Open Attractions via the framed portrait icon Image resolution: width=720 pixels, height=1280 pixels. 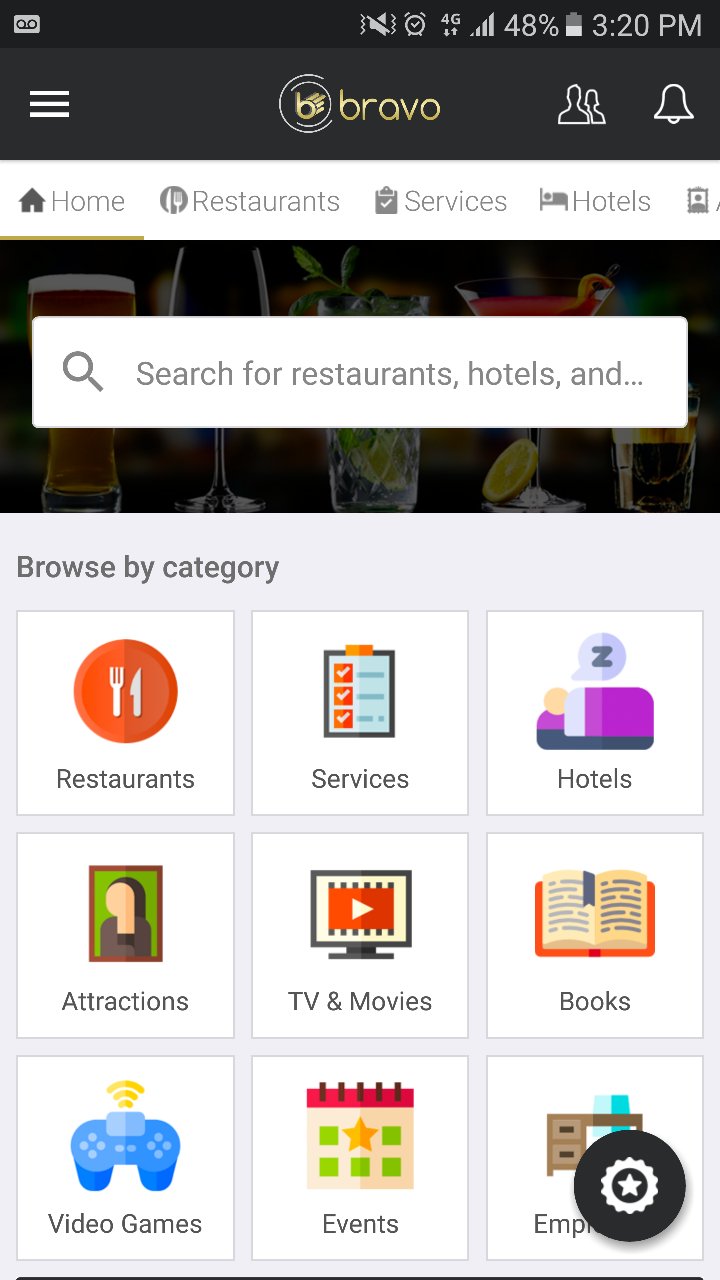pyautogui.click(x=125, y=913)
